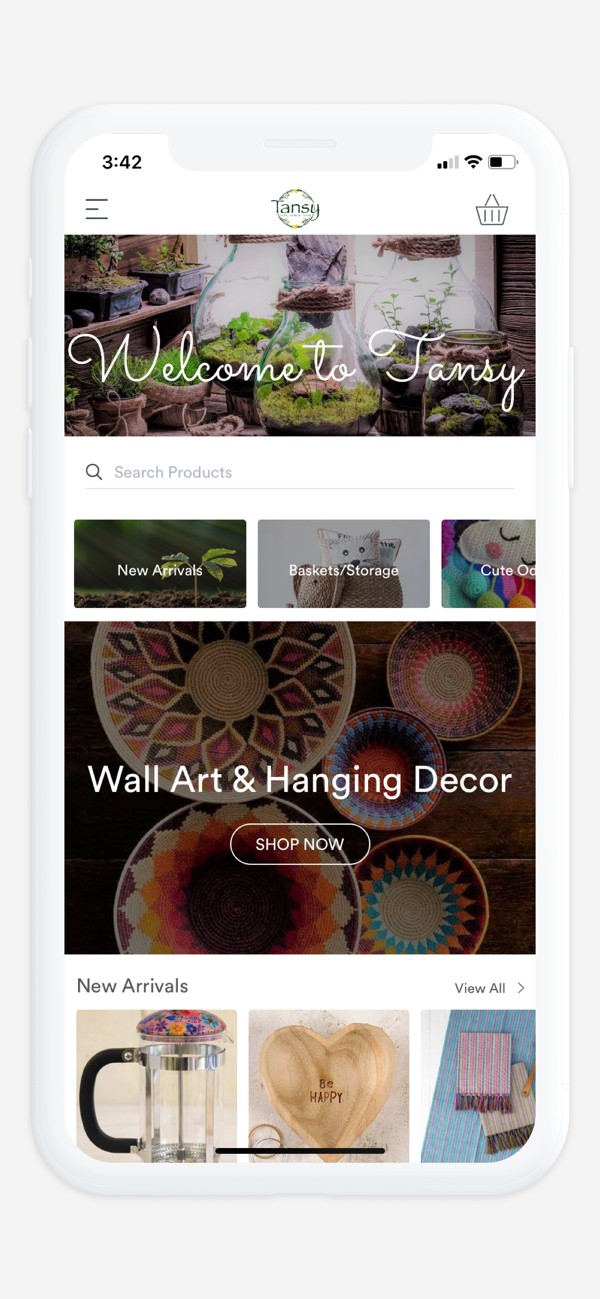Image resolution: width=600 pixels, height=1299 pixels.
Task: Open the Be Happy heart dish product
Action: [x=329, y=1085]
